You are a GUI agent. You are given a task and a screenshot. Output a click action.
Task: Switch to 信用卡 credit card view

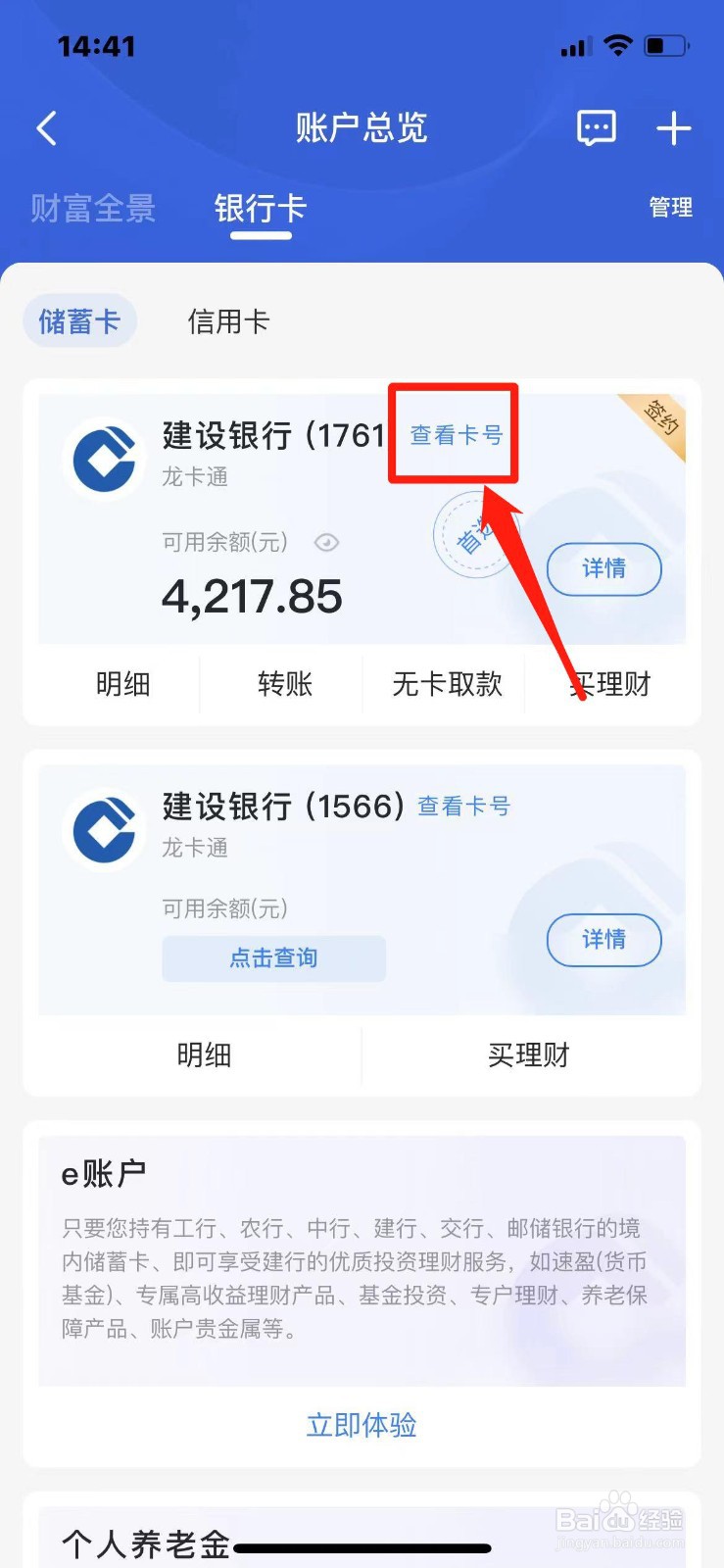pyautogui.click(x=228, y=320)
